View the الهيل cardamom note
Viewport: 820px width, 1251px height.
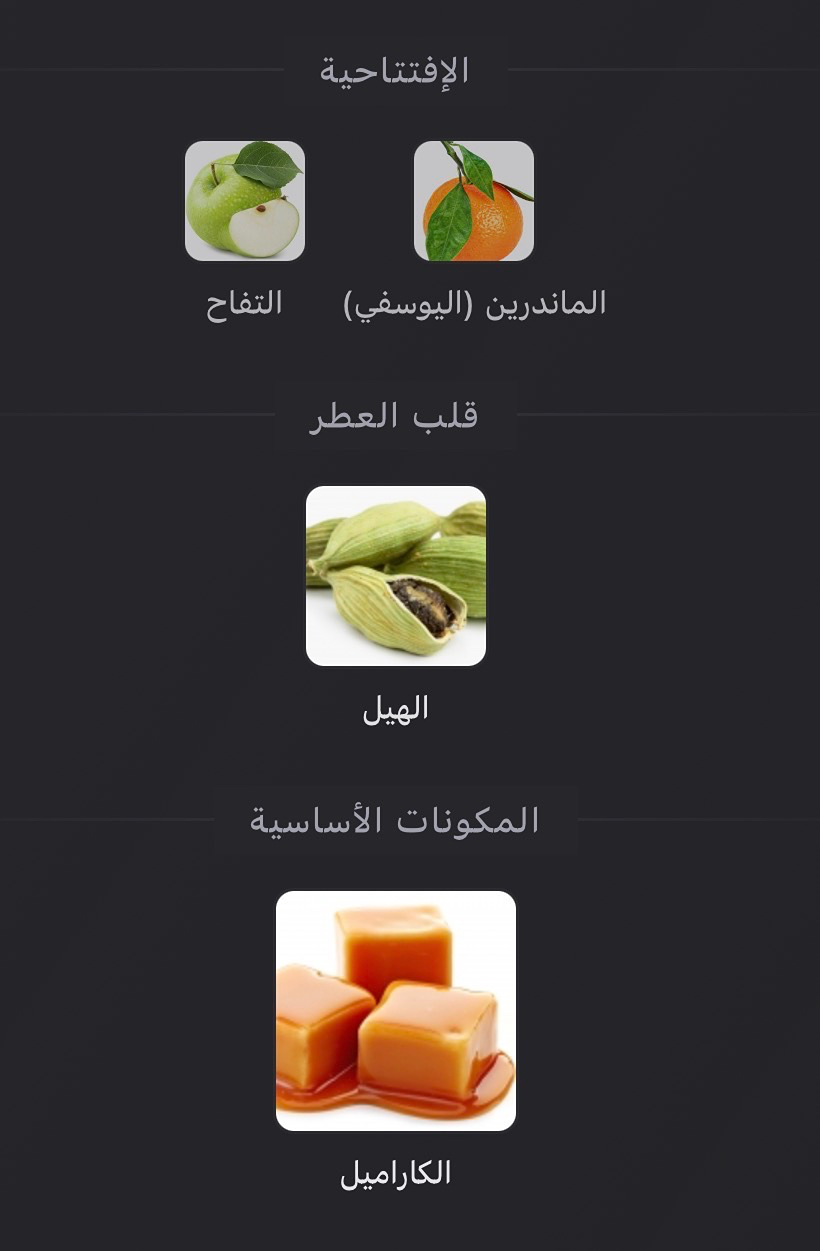(396, 576)
